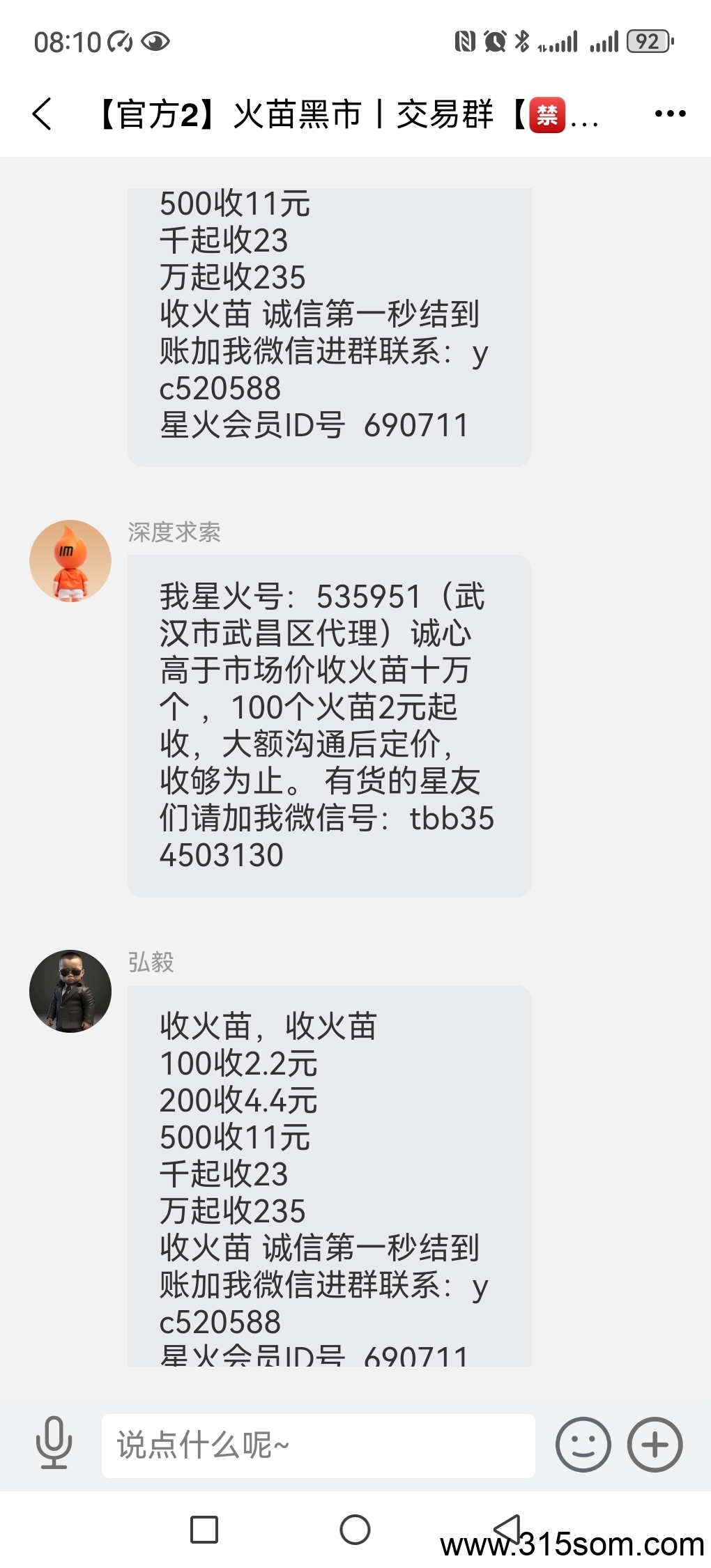Open 弘毅's avatar profile
Viewport: 711px width, 1568px height.
click(x=70, y=991)
